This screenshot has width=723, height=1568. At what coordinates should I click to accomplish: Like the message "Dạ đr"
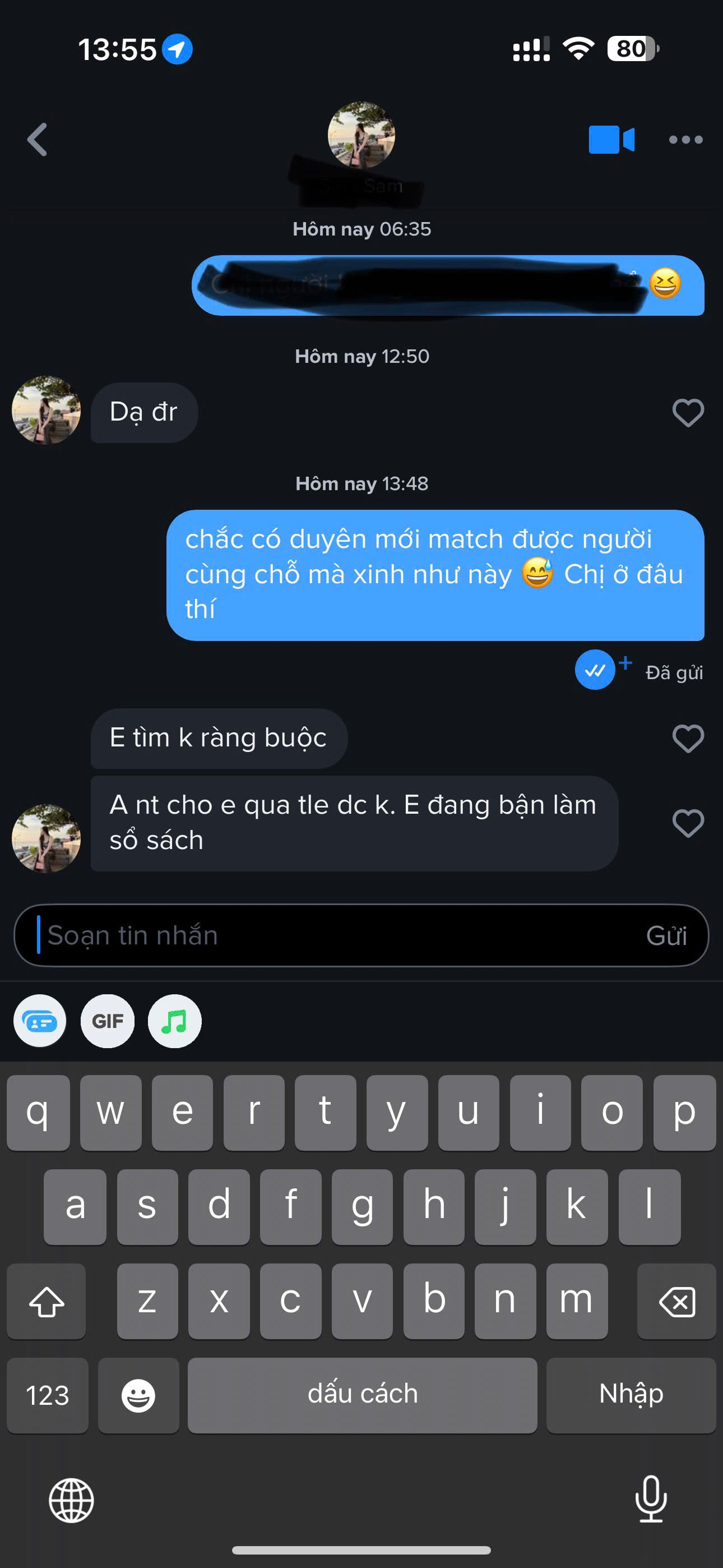click(x=688, y=413)
